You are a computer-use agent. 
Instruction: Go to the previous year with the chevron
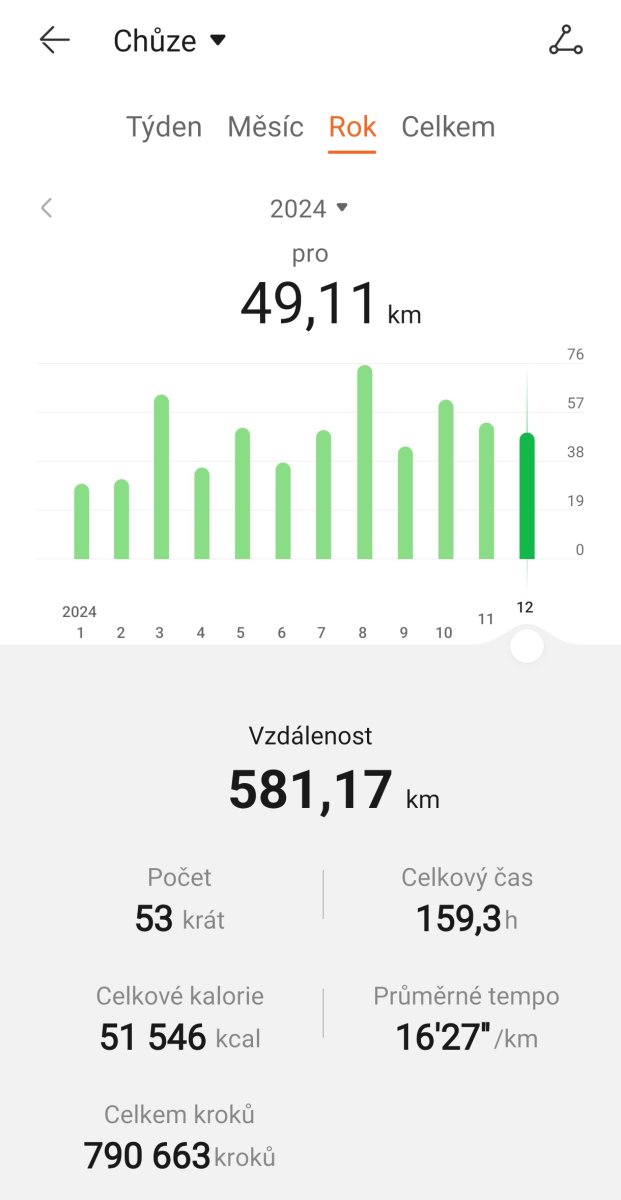46,208
